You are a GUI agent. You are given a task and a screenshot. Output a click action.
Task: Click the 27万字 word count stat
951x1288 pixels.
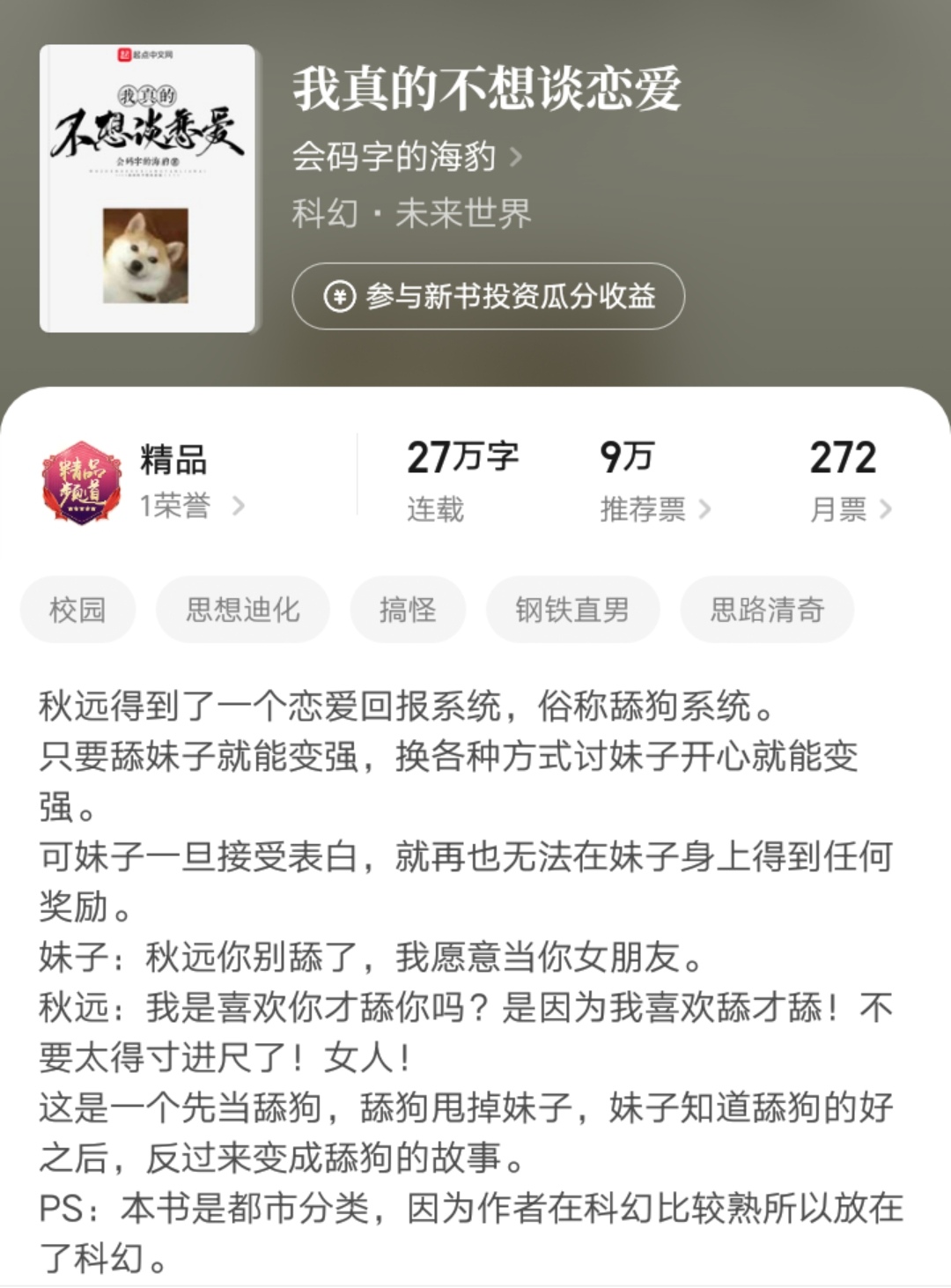tap(461, 457)
